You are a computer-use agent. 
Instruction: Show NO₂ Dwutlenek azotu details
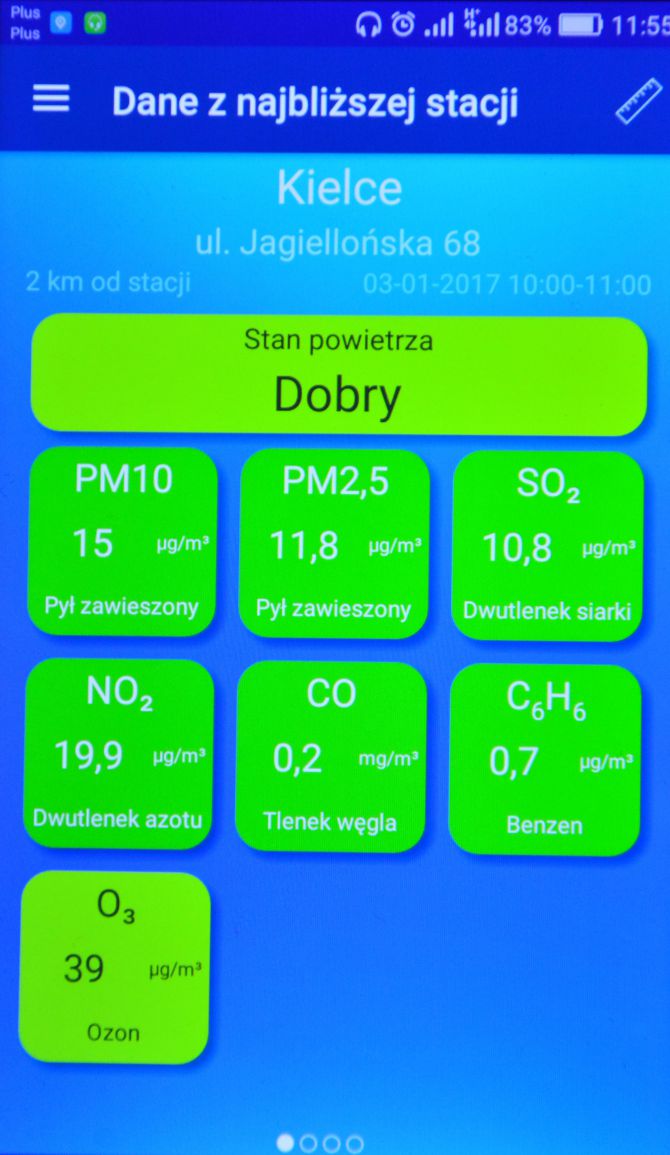click(x=119, y=755)
